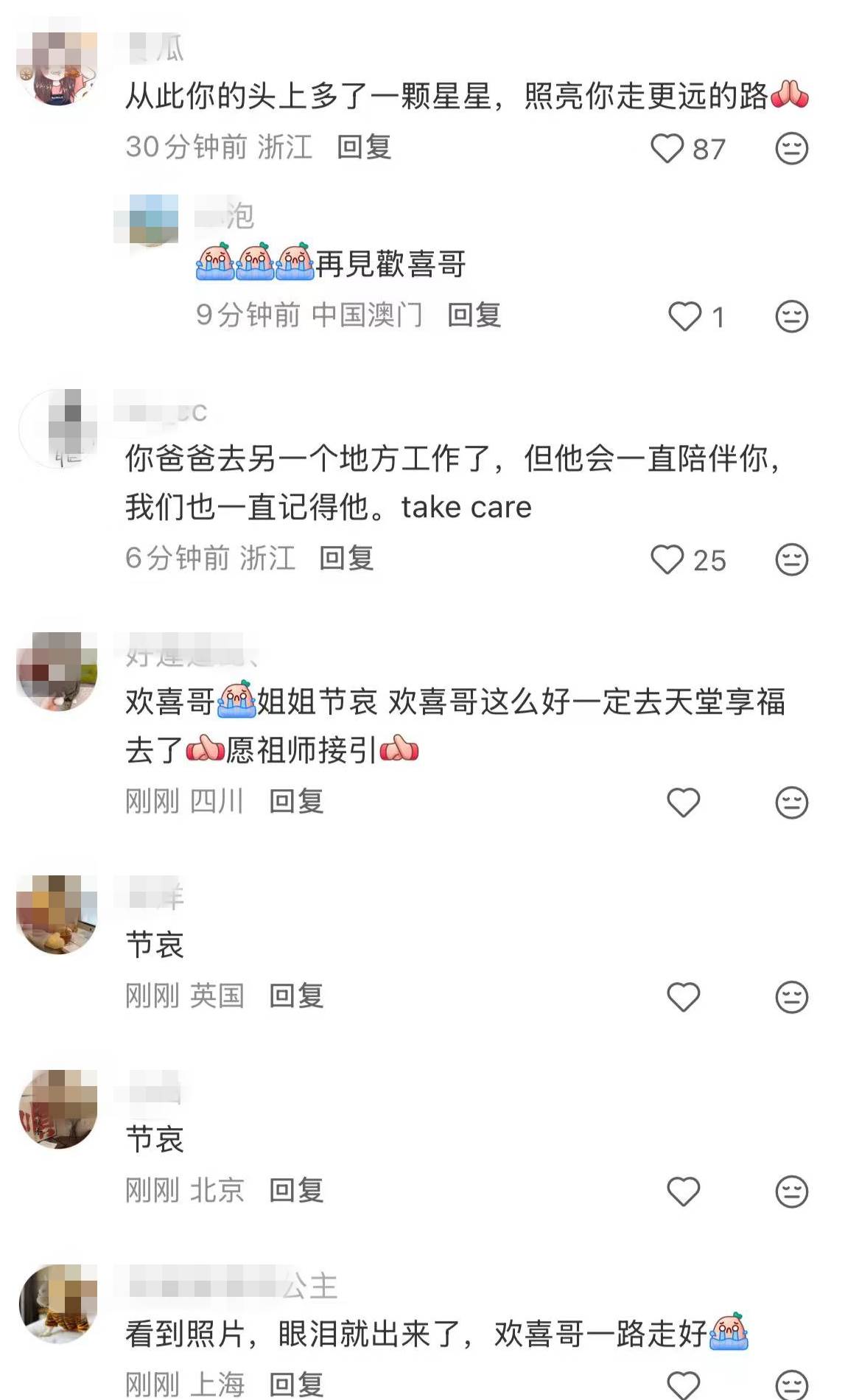845x1400 pixels.
Task: Like the take care comment
Action: click(667, 560)
